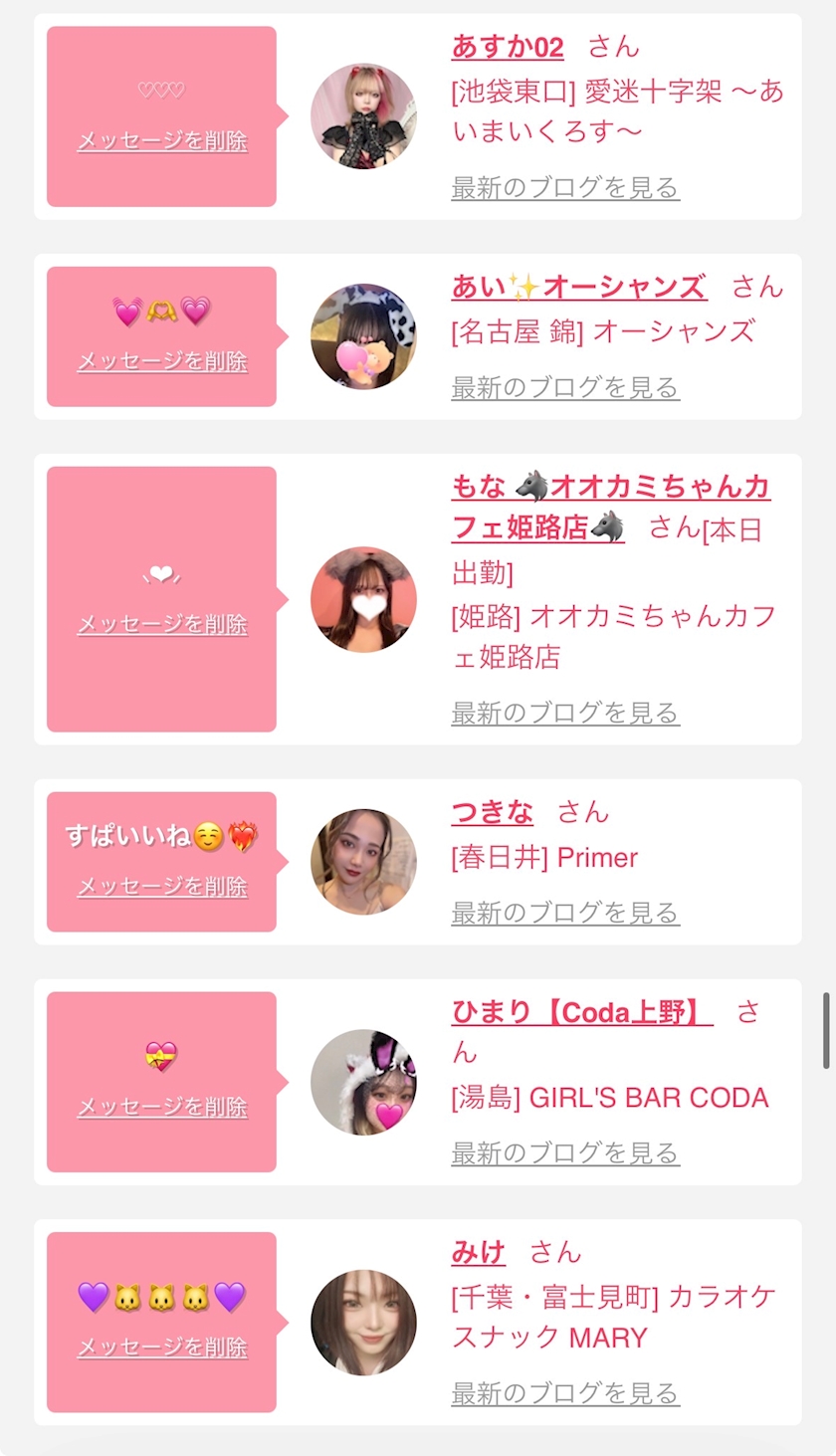View ひまり's latest blog
836x1456 pixels.
565,1152
